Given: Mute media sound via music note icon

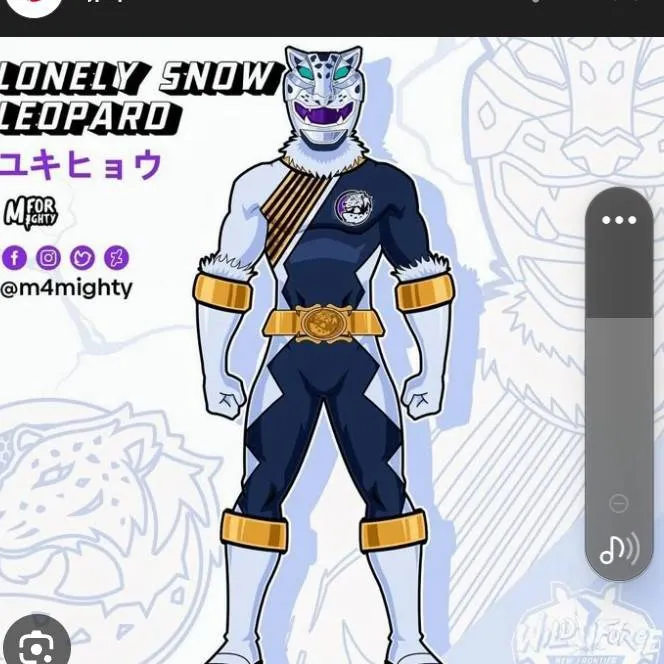Looking at the screenshot, I should point(617,549).
